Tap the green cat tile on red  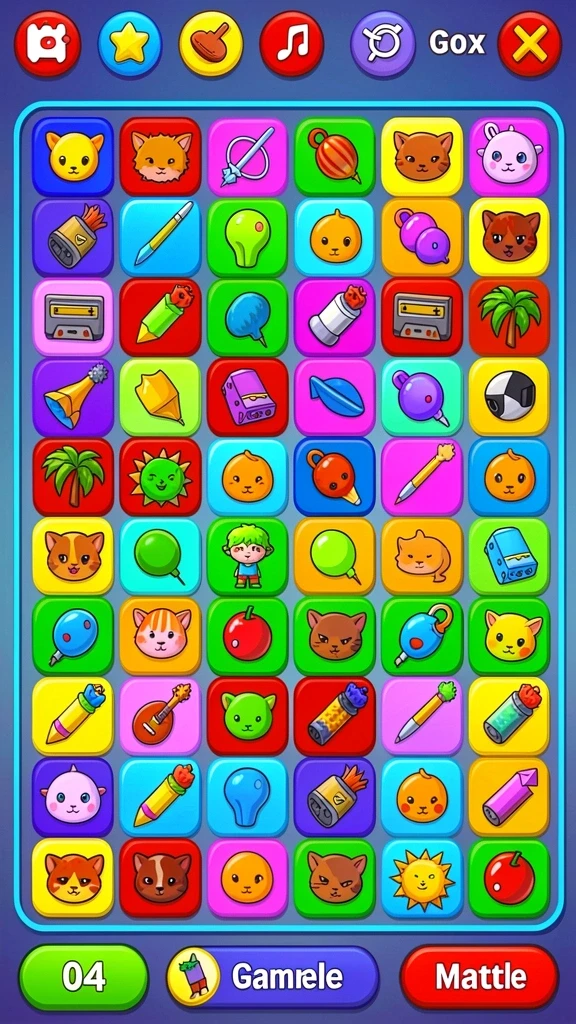click(248, 717)
